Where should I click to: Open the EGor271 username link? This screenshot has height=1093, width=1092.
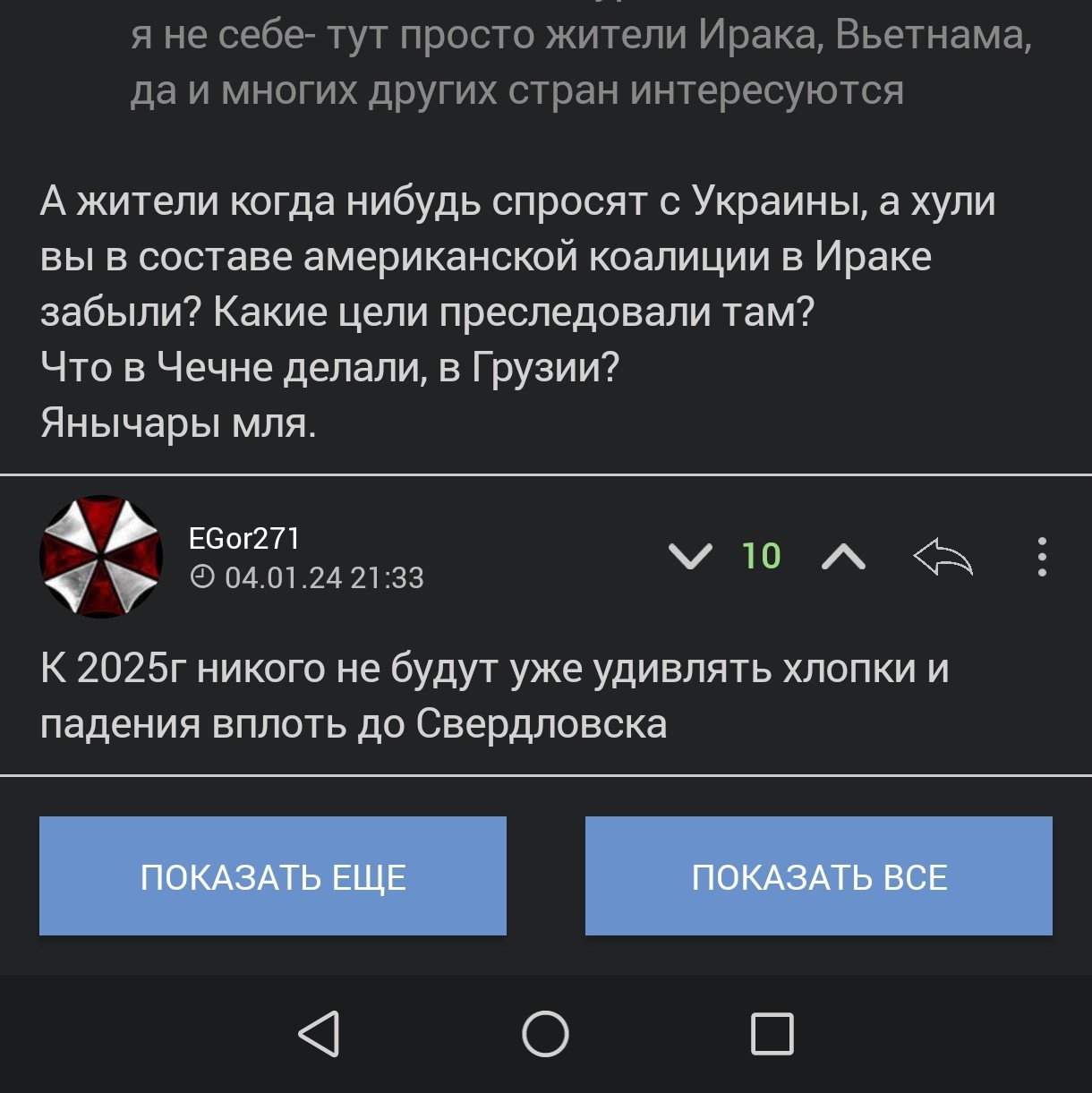tap(244, 538)
